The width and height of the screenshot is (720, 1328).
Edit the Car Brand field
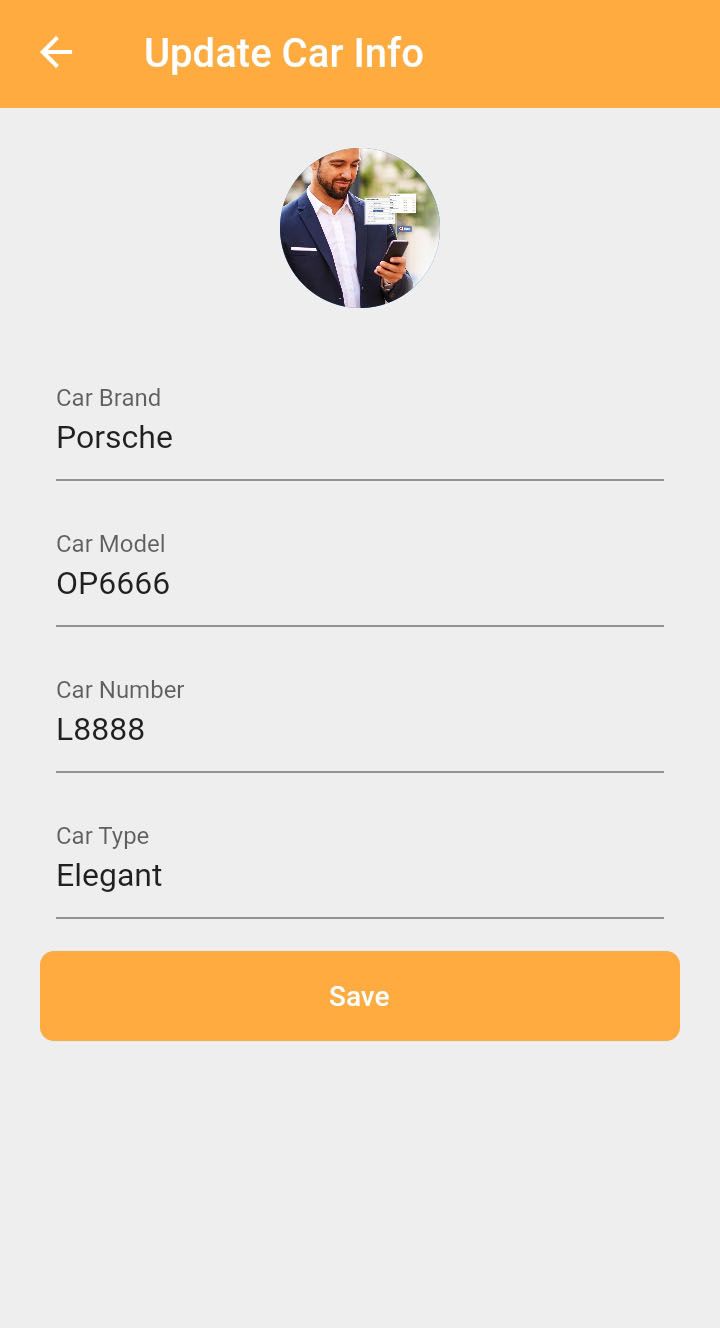[x=358, y=438]
